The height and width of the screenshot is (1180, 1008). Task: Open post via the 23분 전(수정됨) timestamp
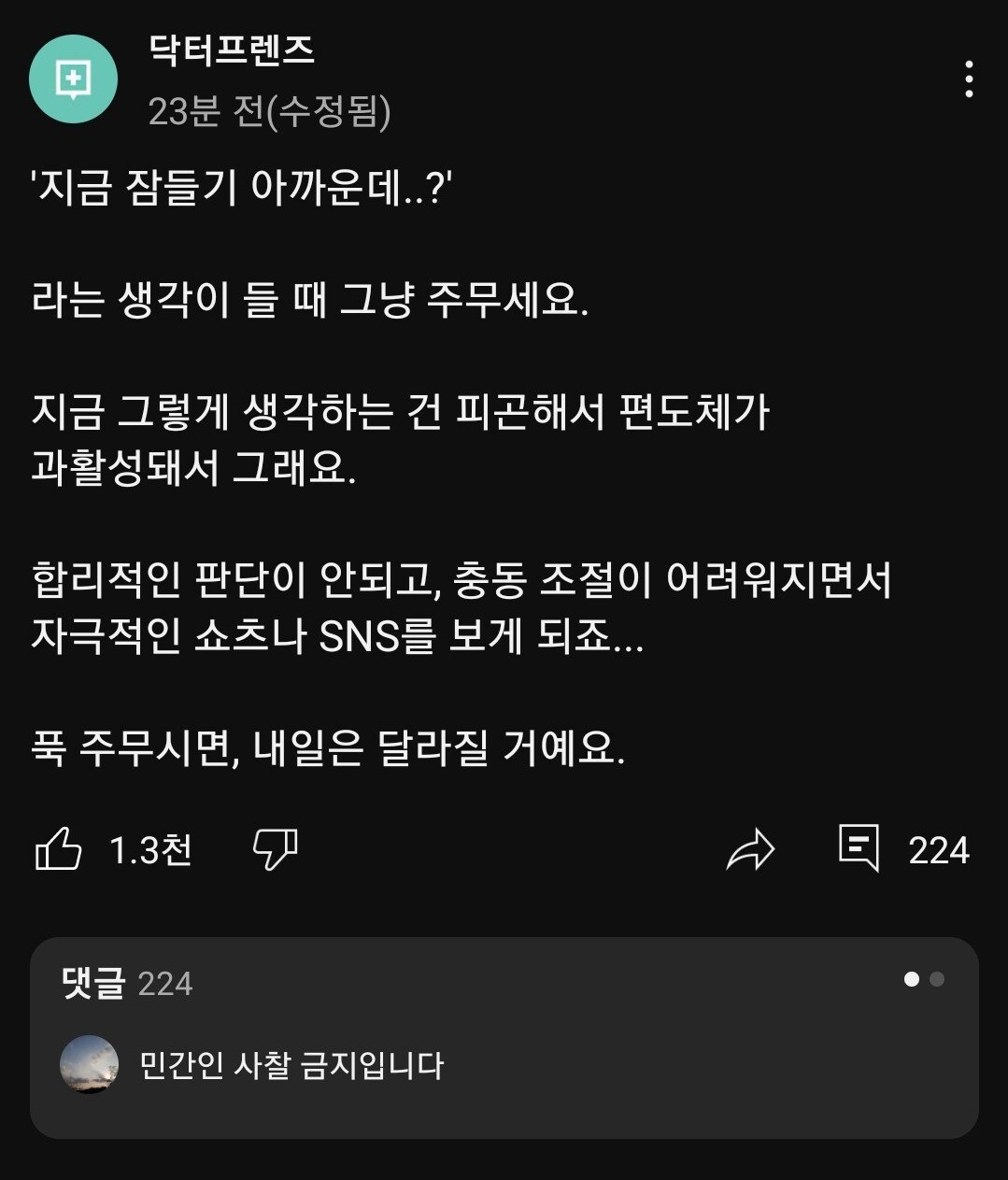(271, 112)
